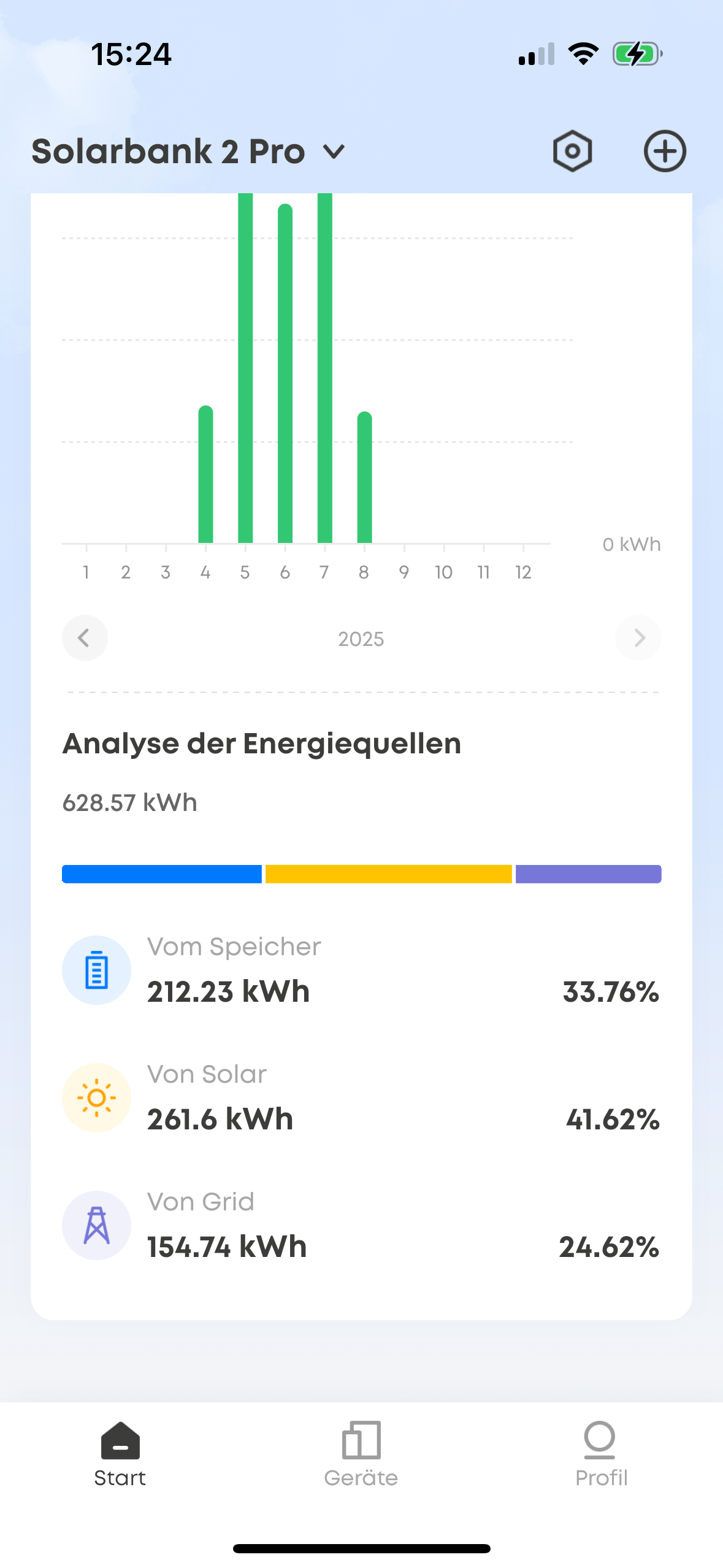Add a new device with plus icon

point(665,151)
